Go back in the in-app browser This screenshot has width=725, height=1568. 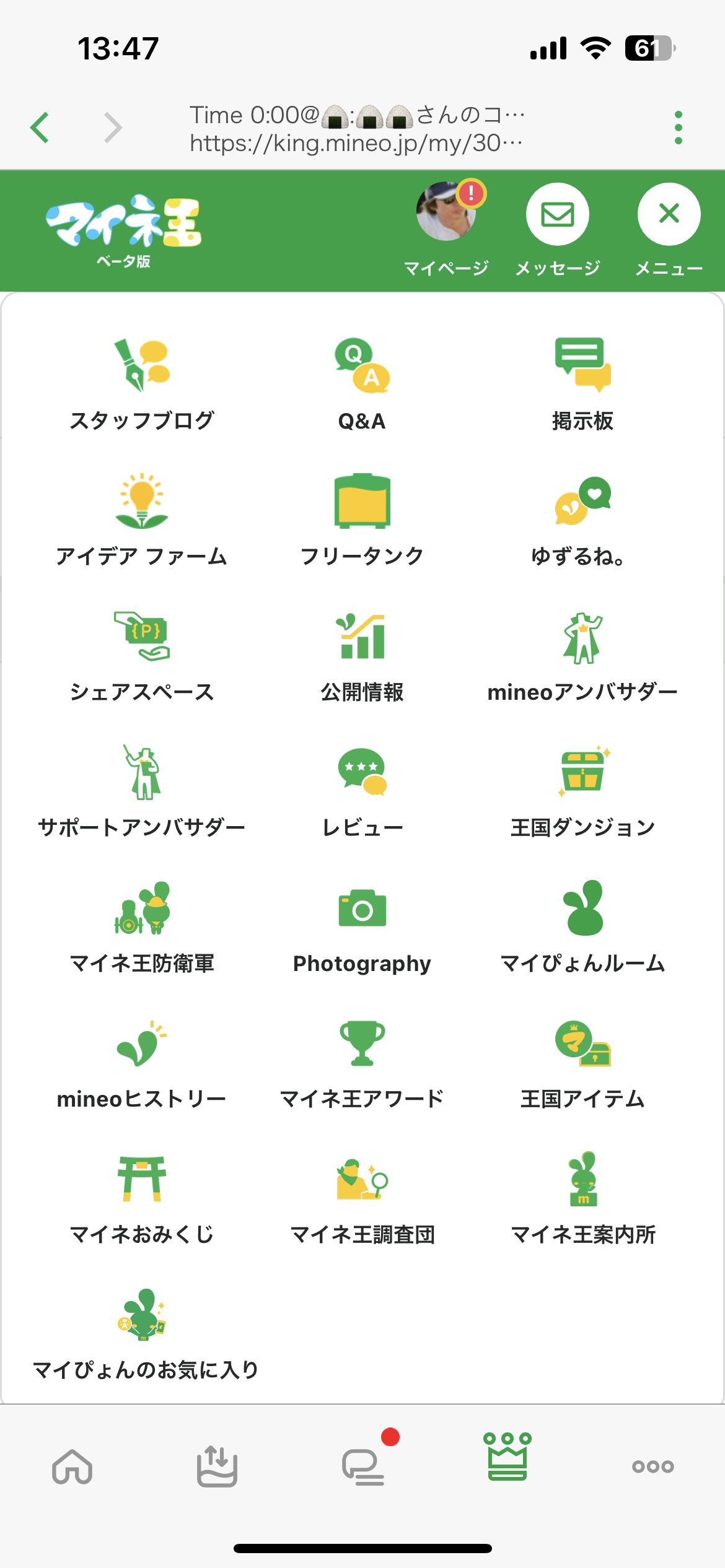click(x=40, y=128)
